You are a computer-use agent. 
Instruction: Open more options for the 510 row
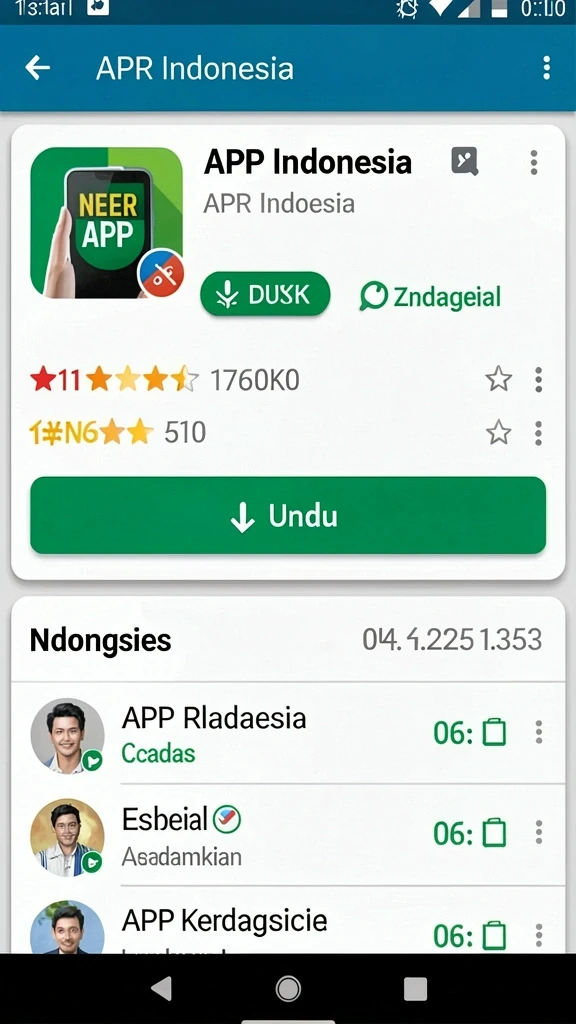tap(538, 432)
